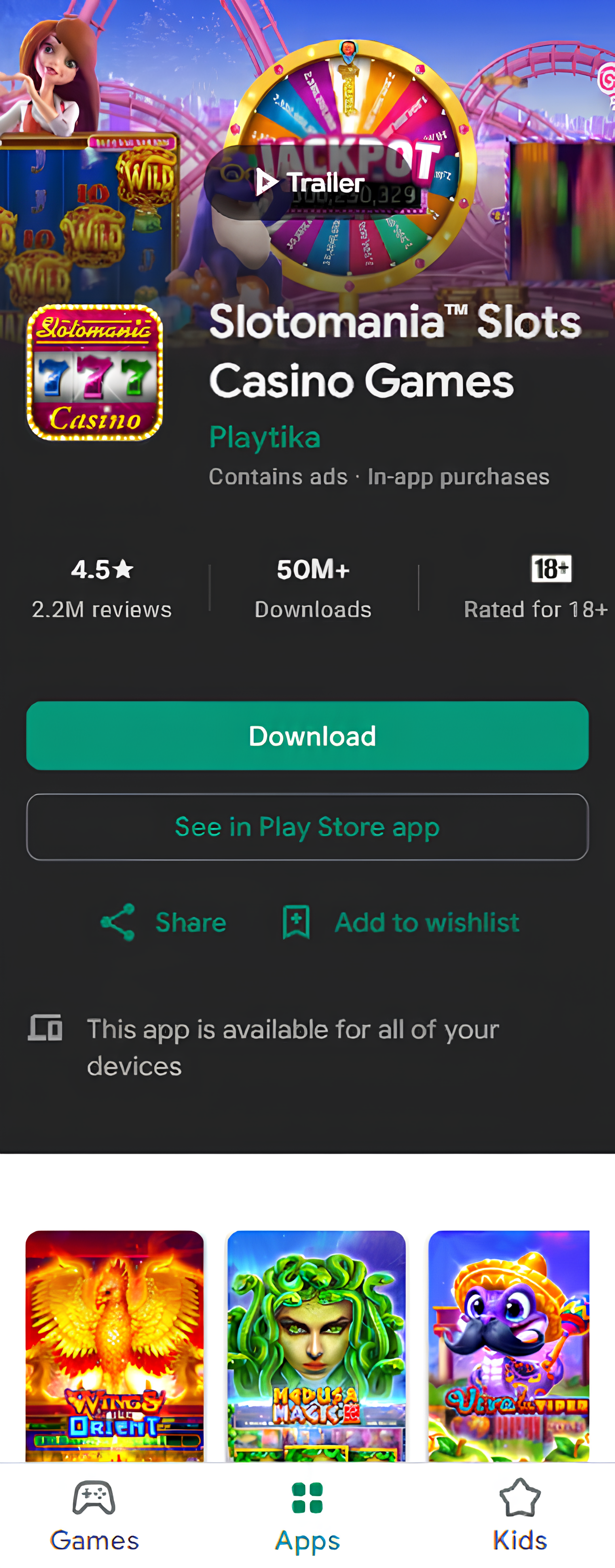Play the Slotomania trailer
The width and height of the screenshot is (615, 1568).
tap(310, 183)
